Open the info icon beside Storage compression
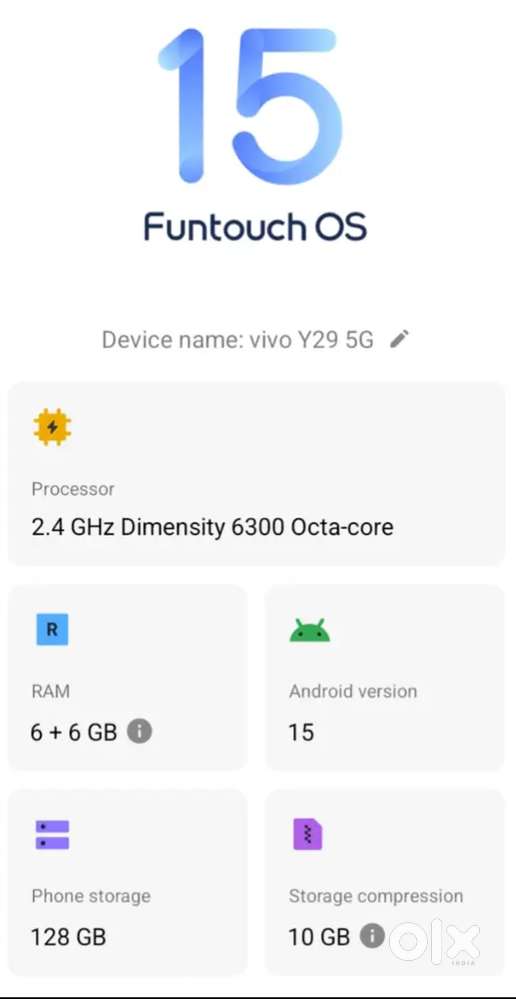This screenshot has height=999, width=516. [x=372, y=935]
